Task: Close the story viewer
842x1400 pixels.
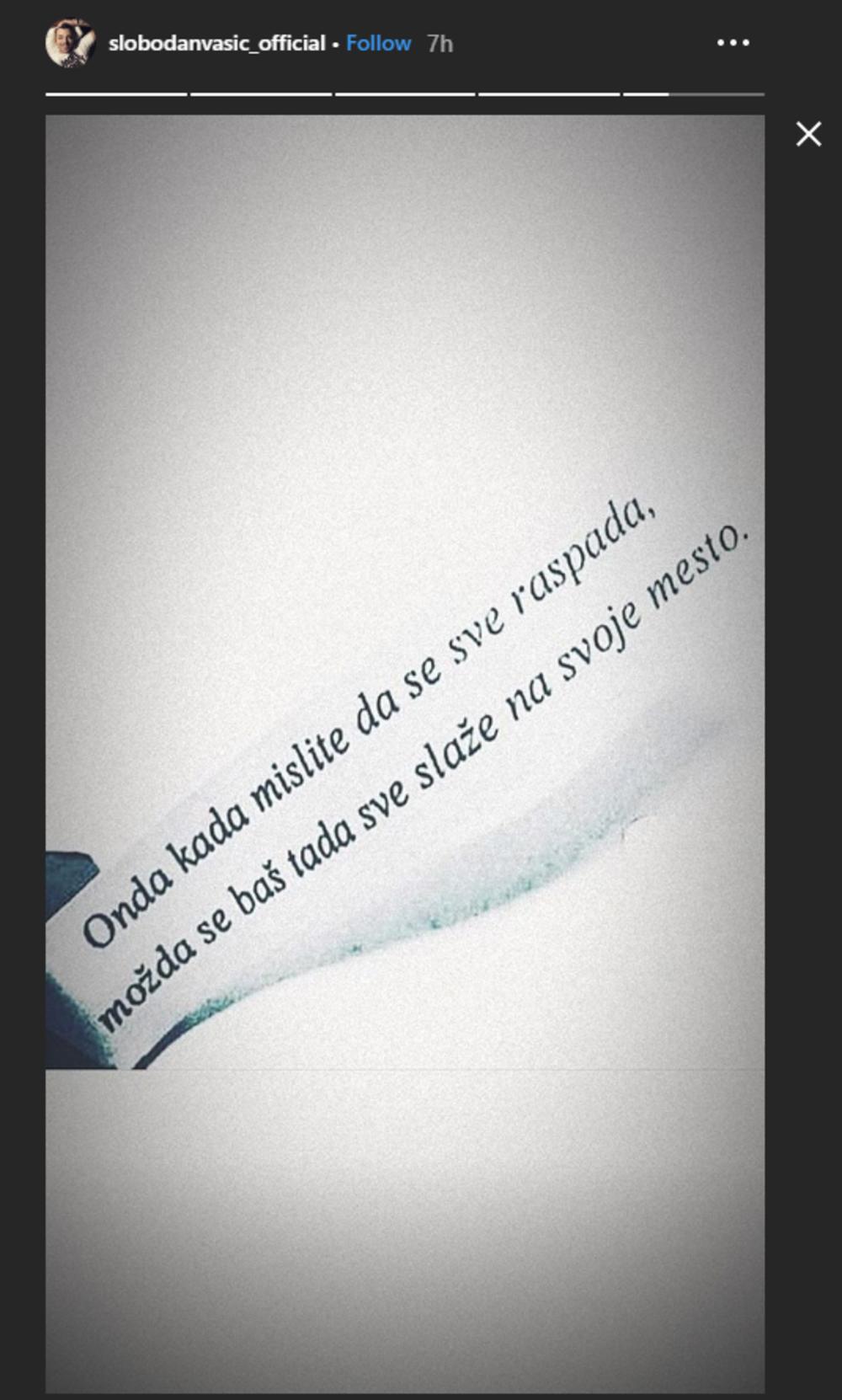Action: tap(808, 134)
